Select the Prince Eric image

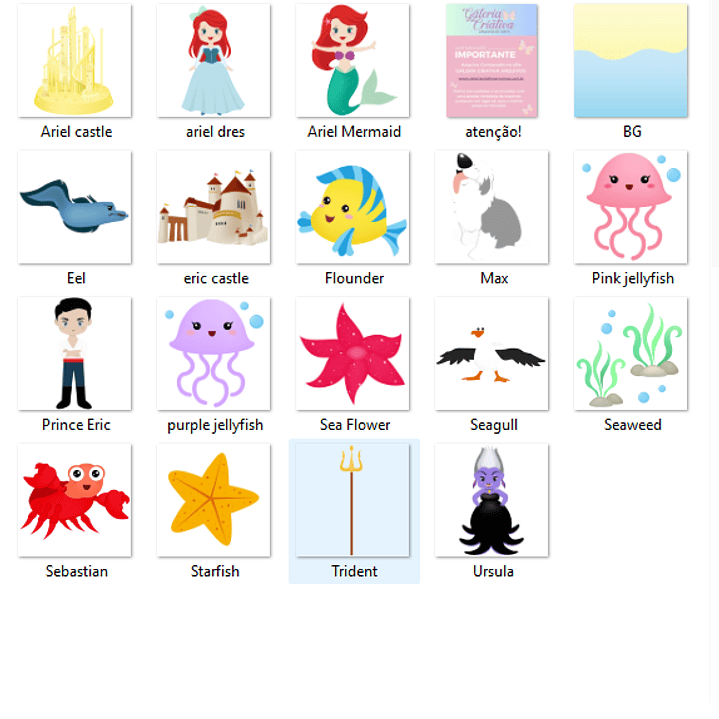click(x=75, y=354)
